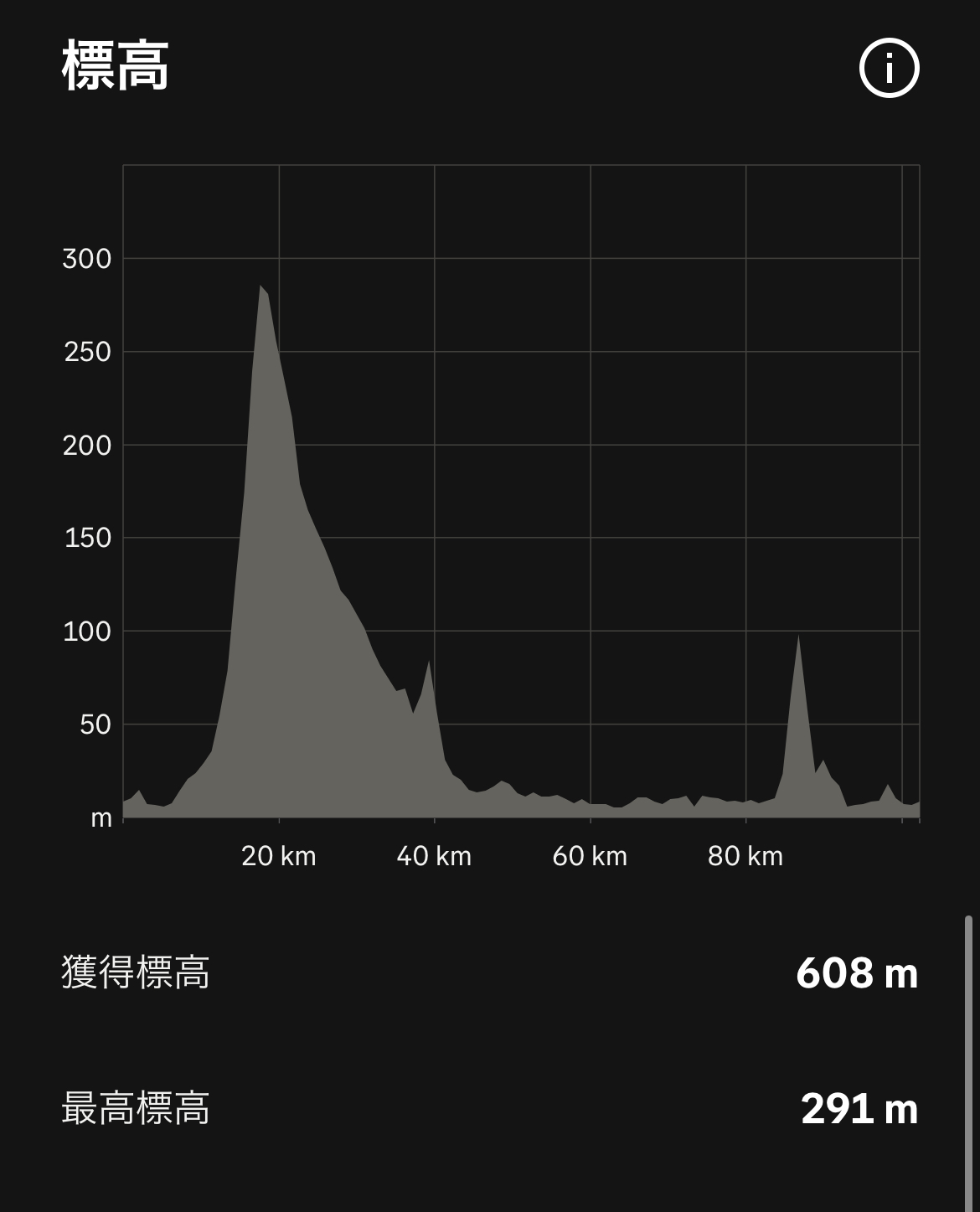Open the elevation info icon

point(889,68)
